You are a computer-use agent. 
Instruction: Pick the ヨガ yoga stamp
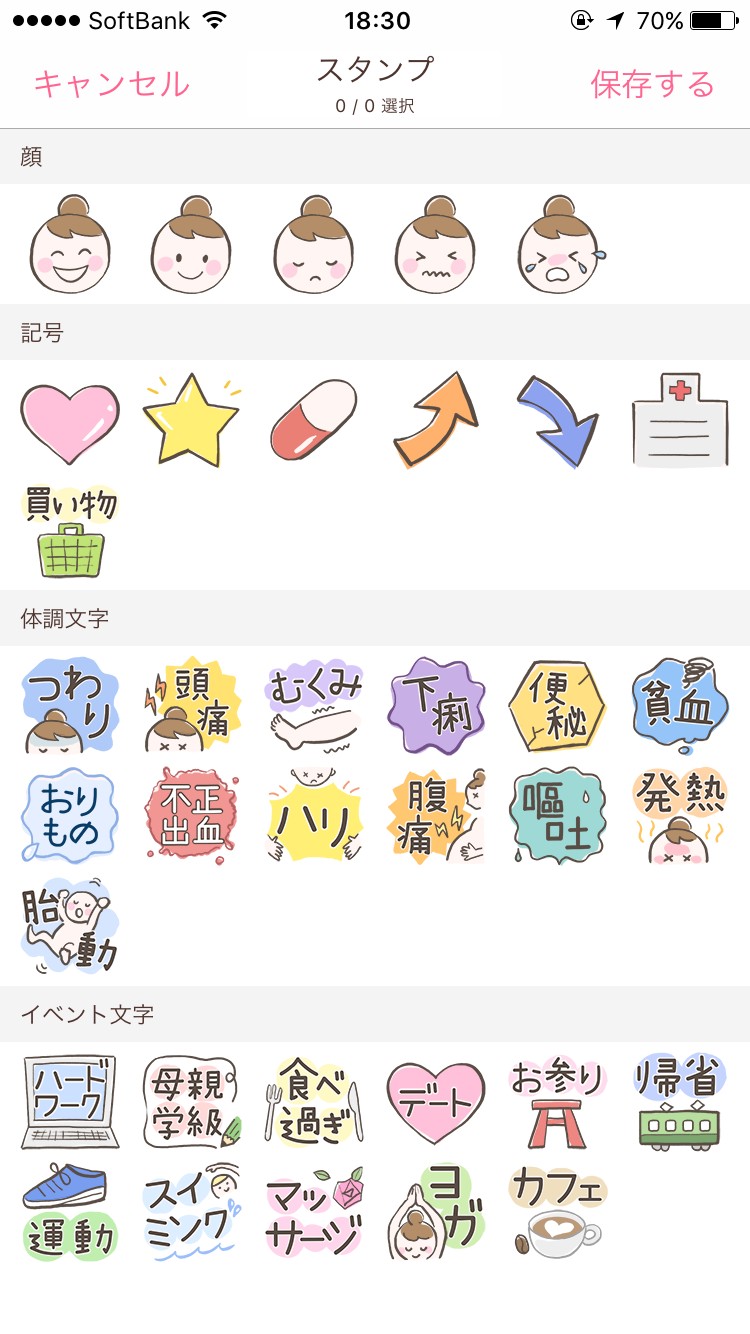[436, 1211]
